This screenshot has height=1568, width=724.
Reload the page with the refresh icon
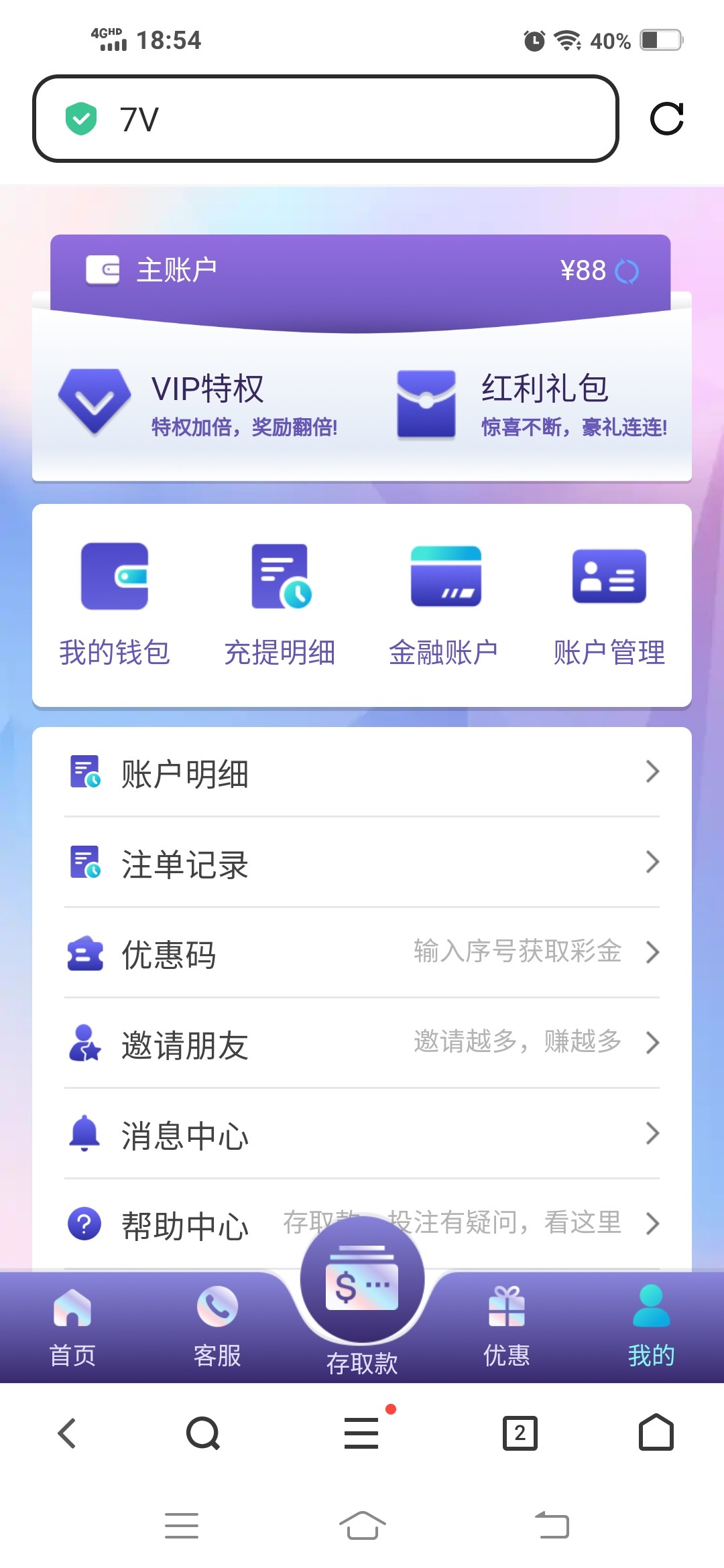666,119
